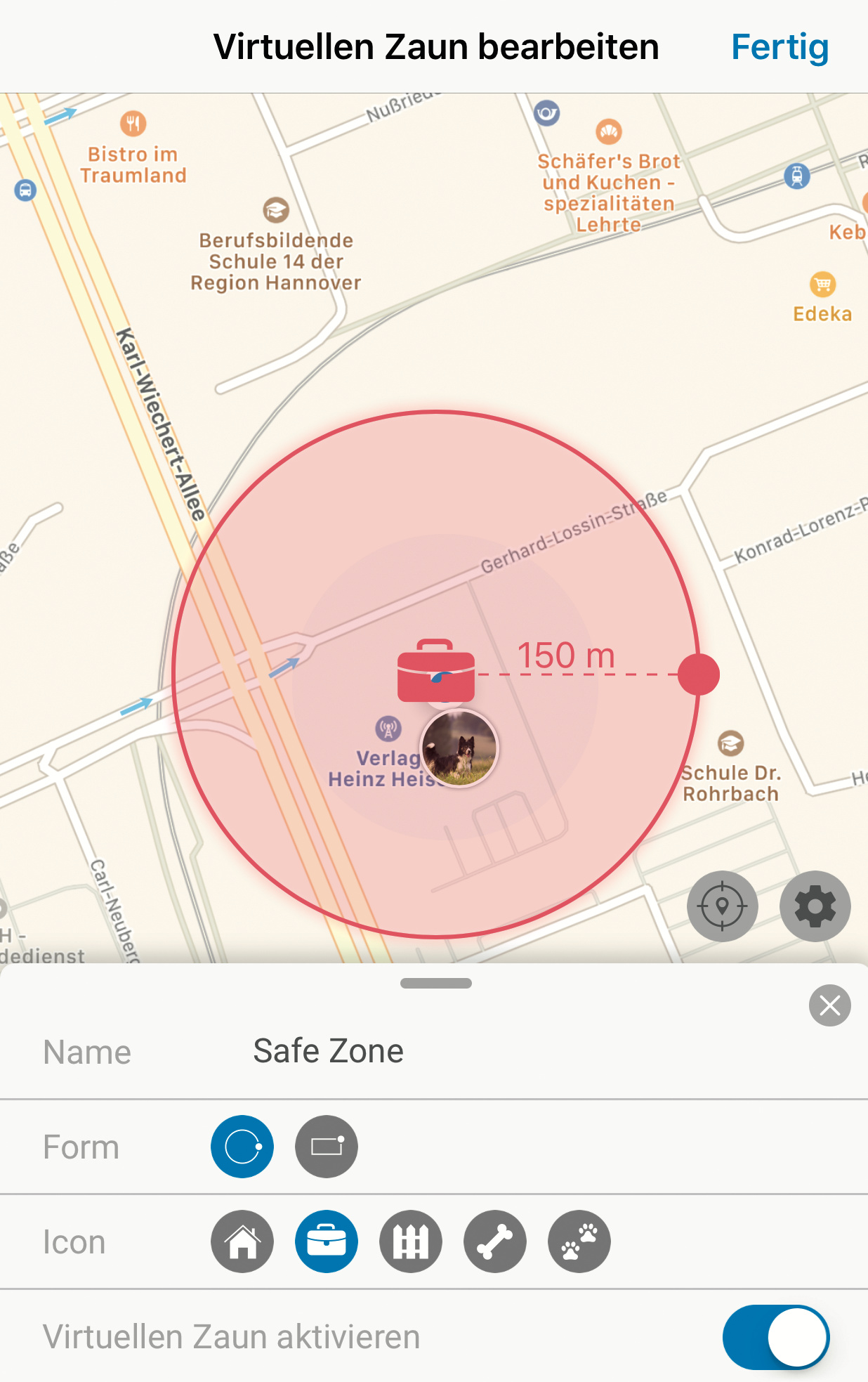Select the rectangle fence form

[327, 1147]
